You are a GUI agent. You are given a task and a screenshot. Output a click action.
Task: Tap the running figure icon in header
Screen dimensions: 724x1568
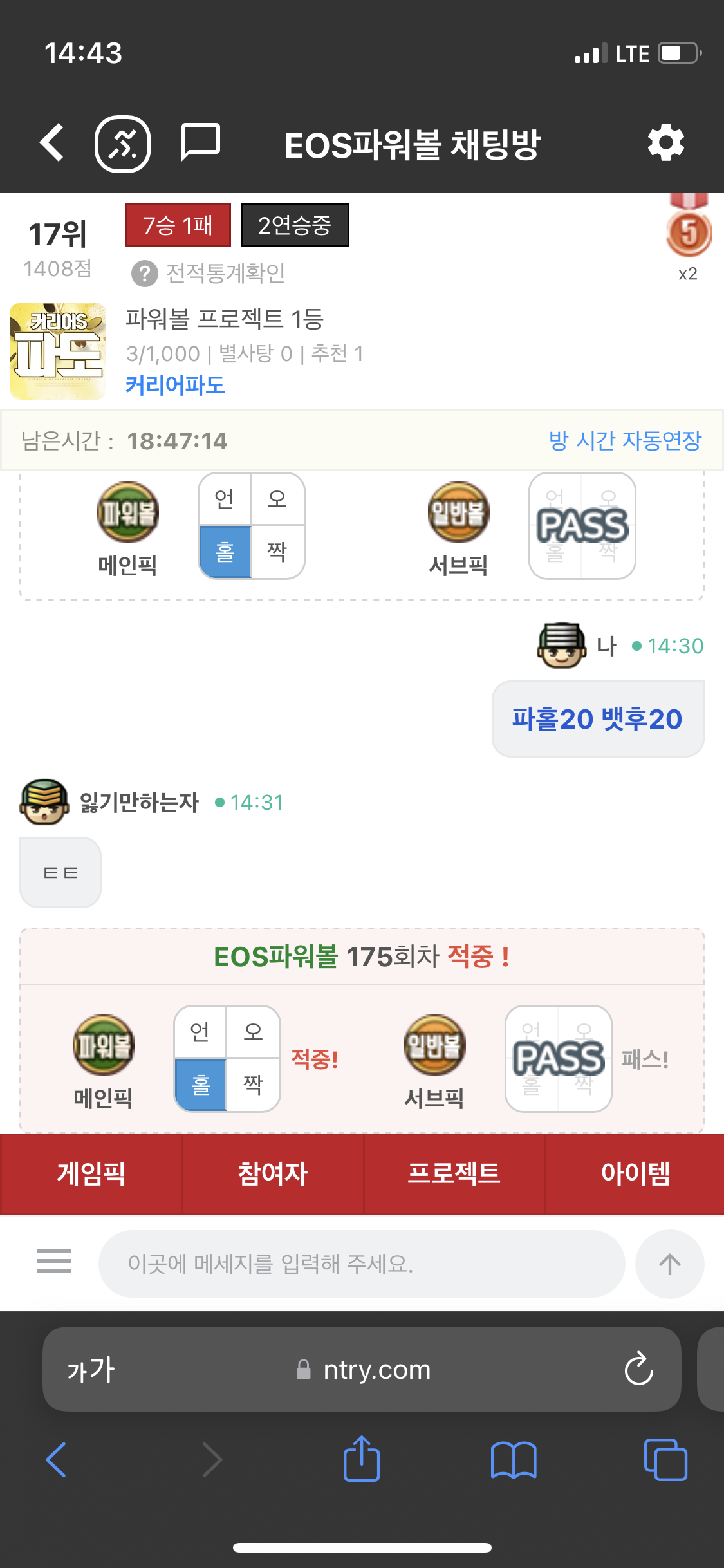click(x=123, y=144)
